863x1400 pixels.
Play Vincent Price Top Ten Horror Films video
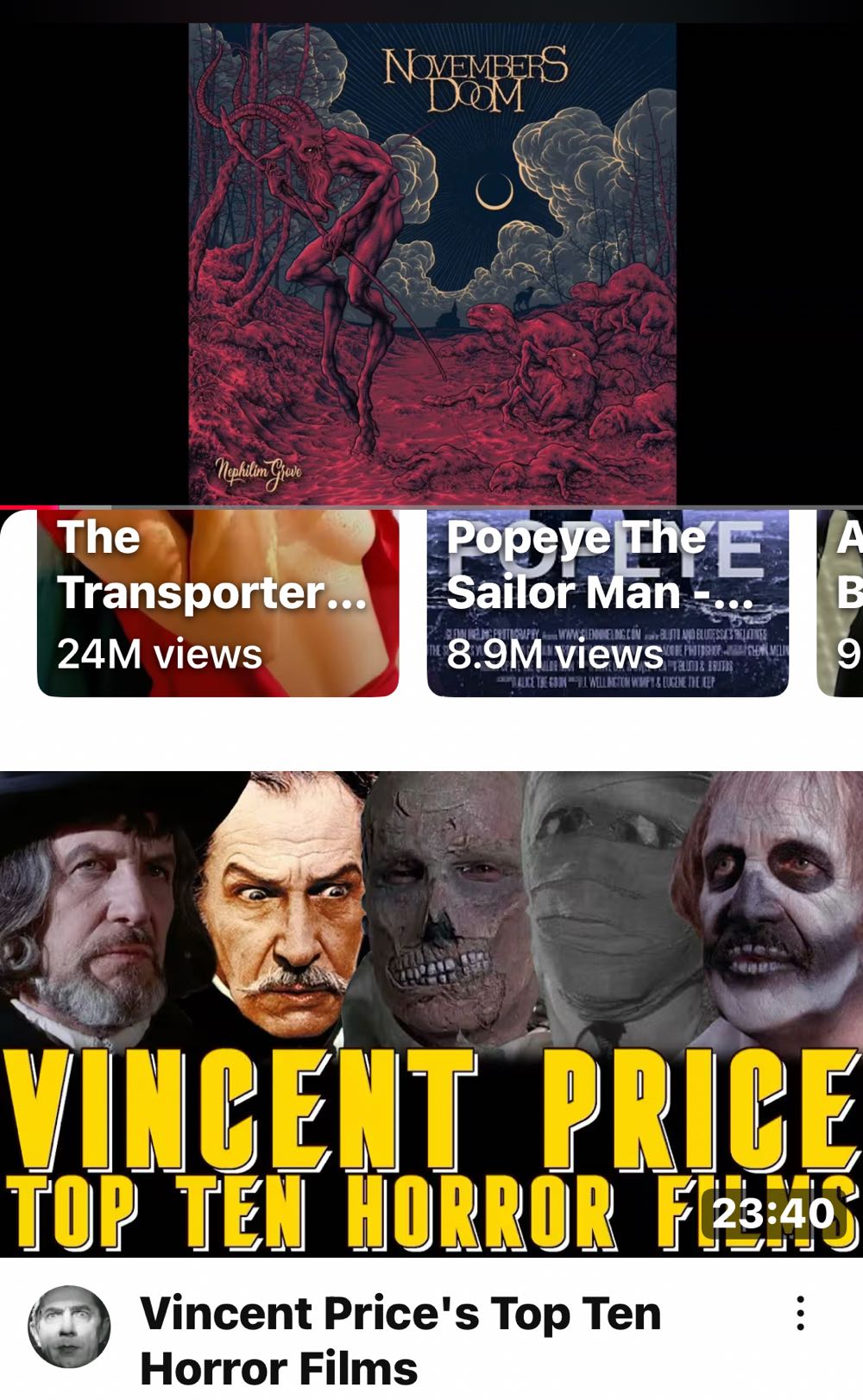coord(431,1014)
